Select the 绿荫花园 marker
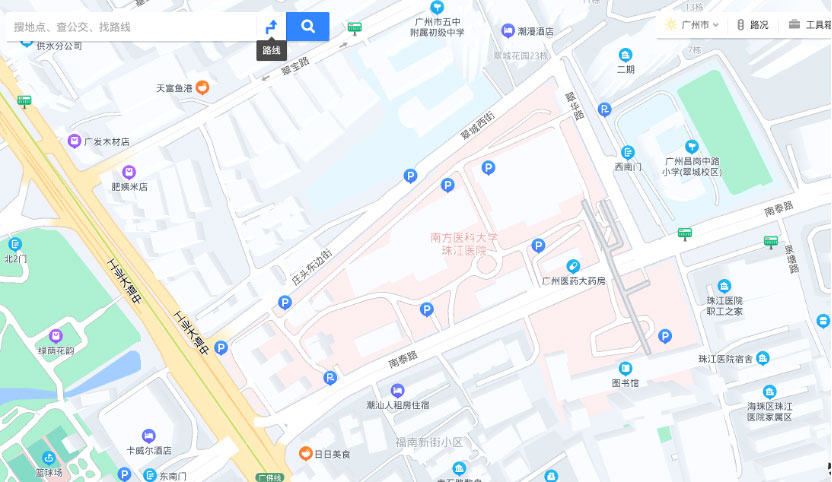 [56, 336]
